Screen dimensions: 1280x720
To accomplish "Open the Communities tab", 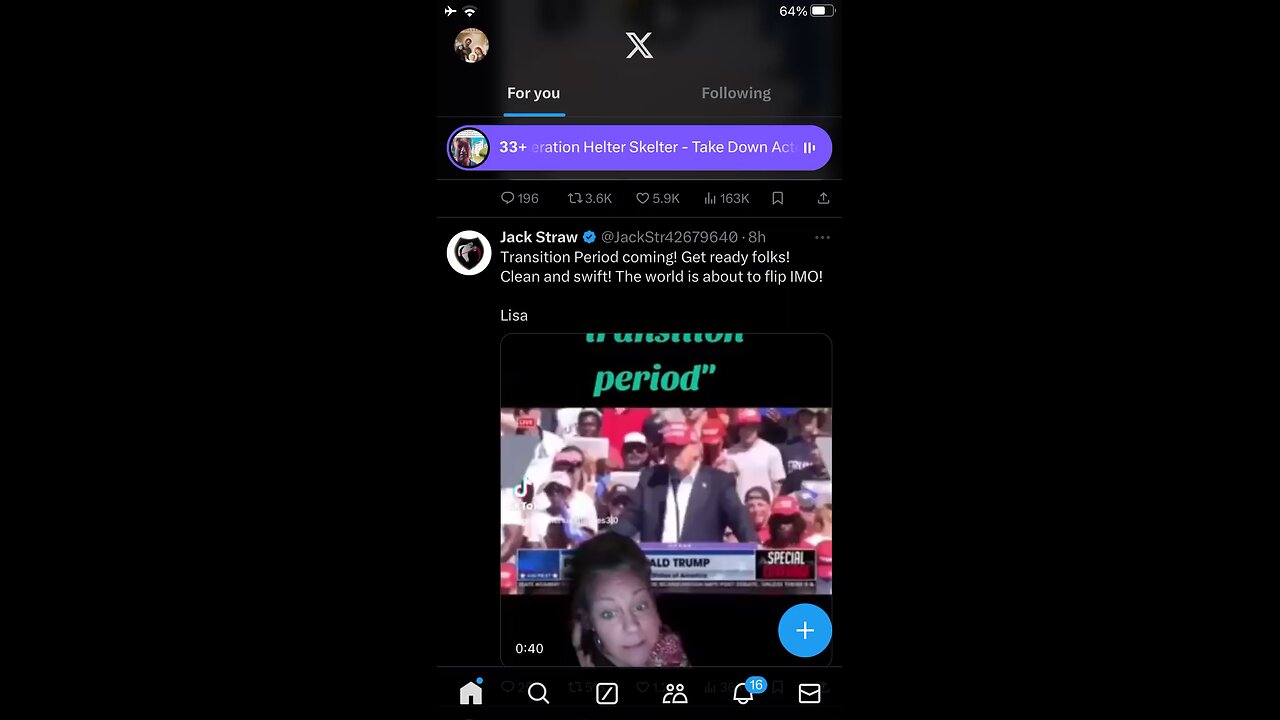I will tap(675, 693).
